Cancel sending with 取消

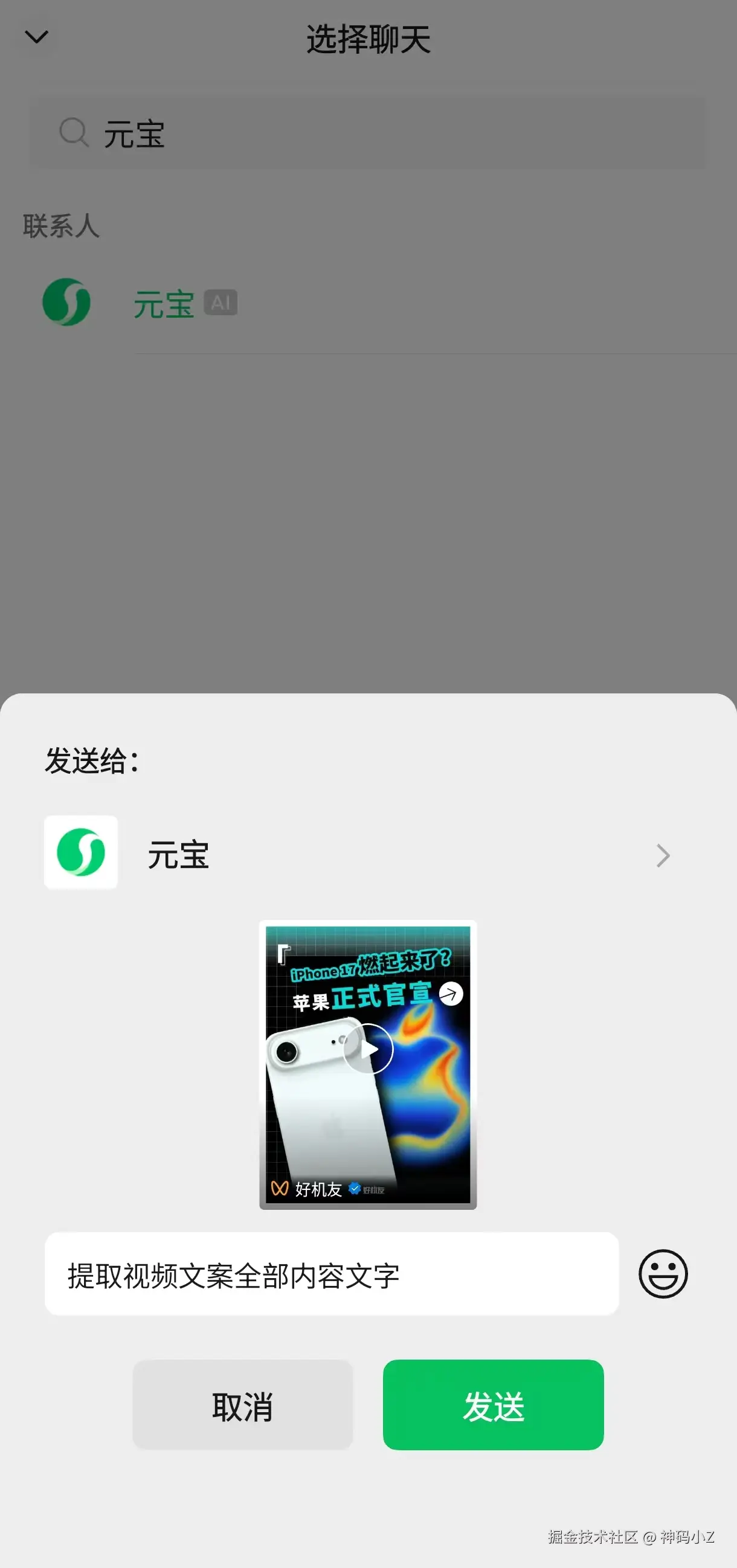click(x=242, y=1405)
